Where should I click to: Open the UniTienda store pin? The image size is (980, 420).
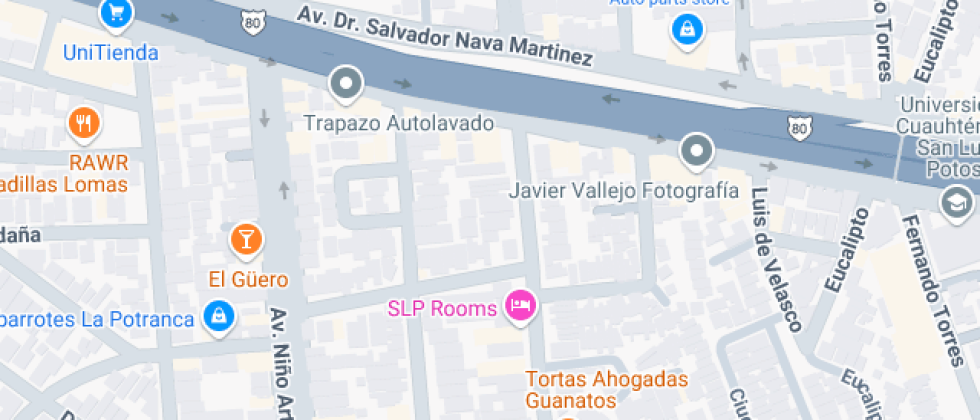coord(117,14)
